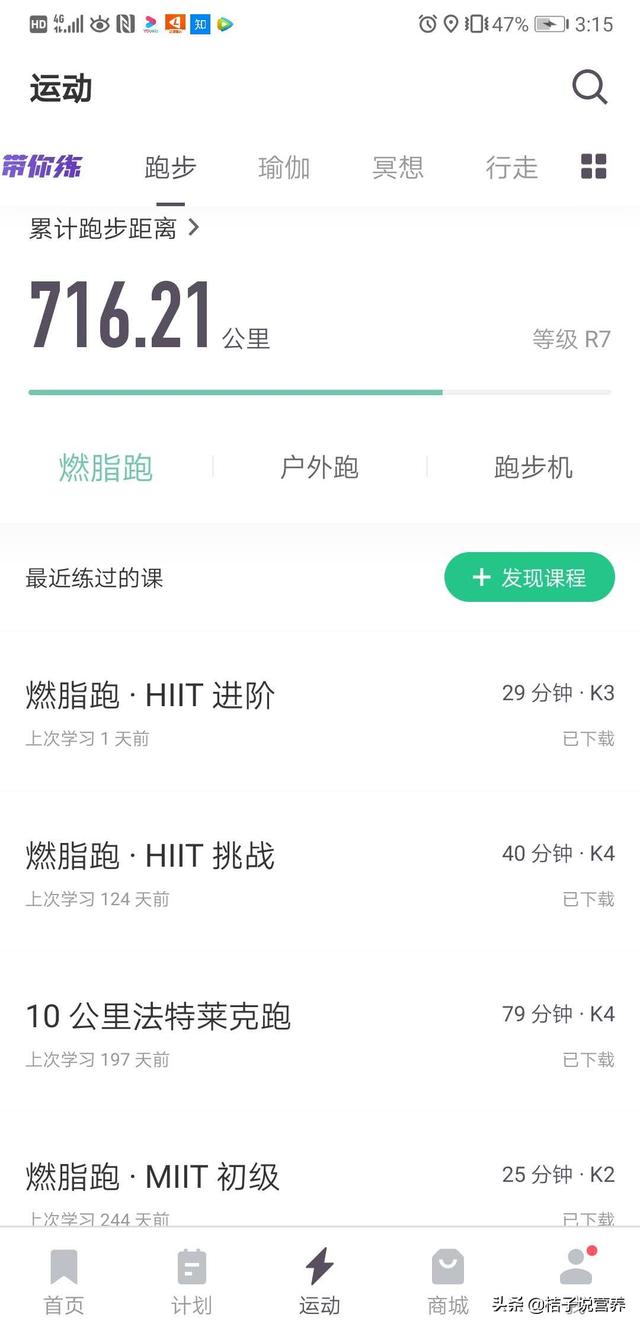
Task: Switch to the 计划 bottom tab
Action: click(192, 1280)
